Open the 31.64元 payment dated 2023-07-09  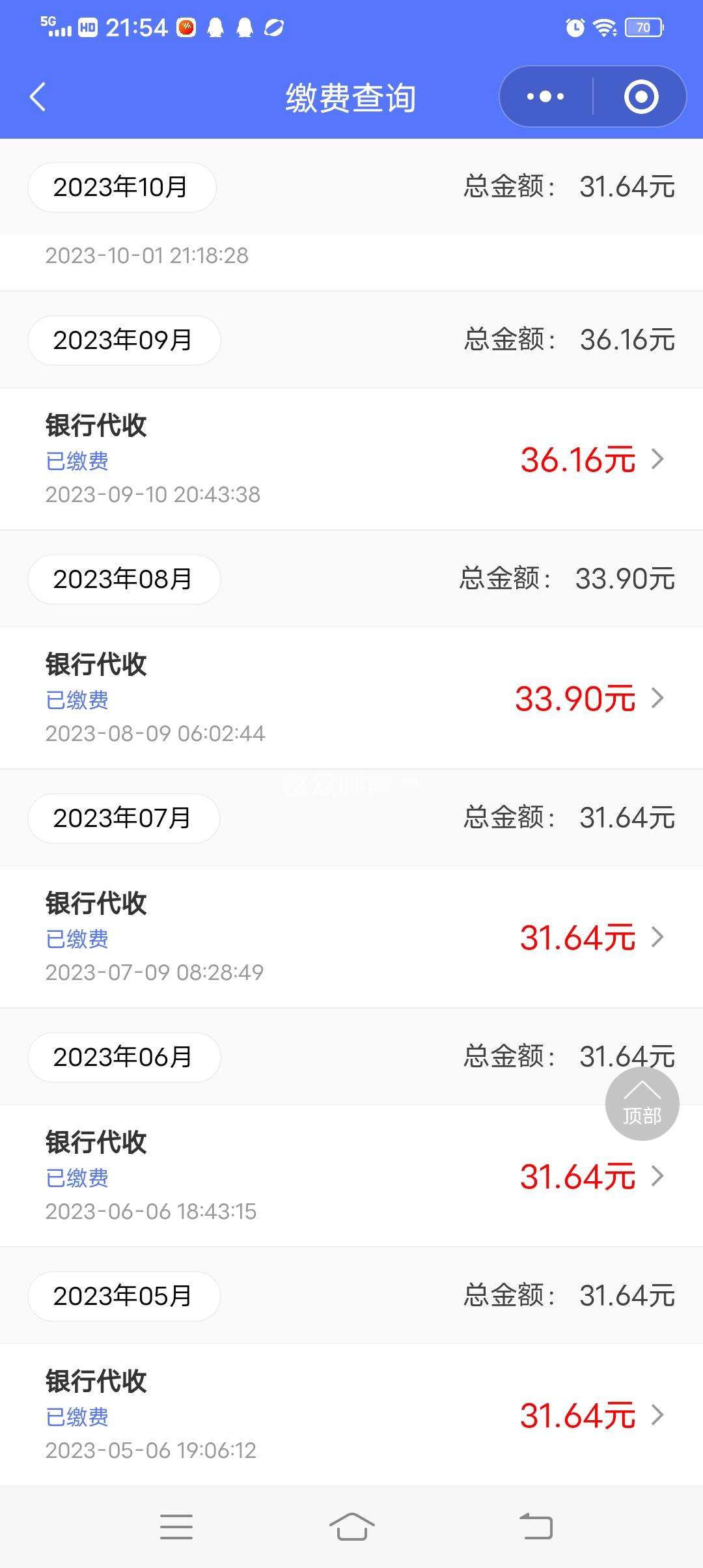[351, 938]
